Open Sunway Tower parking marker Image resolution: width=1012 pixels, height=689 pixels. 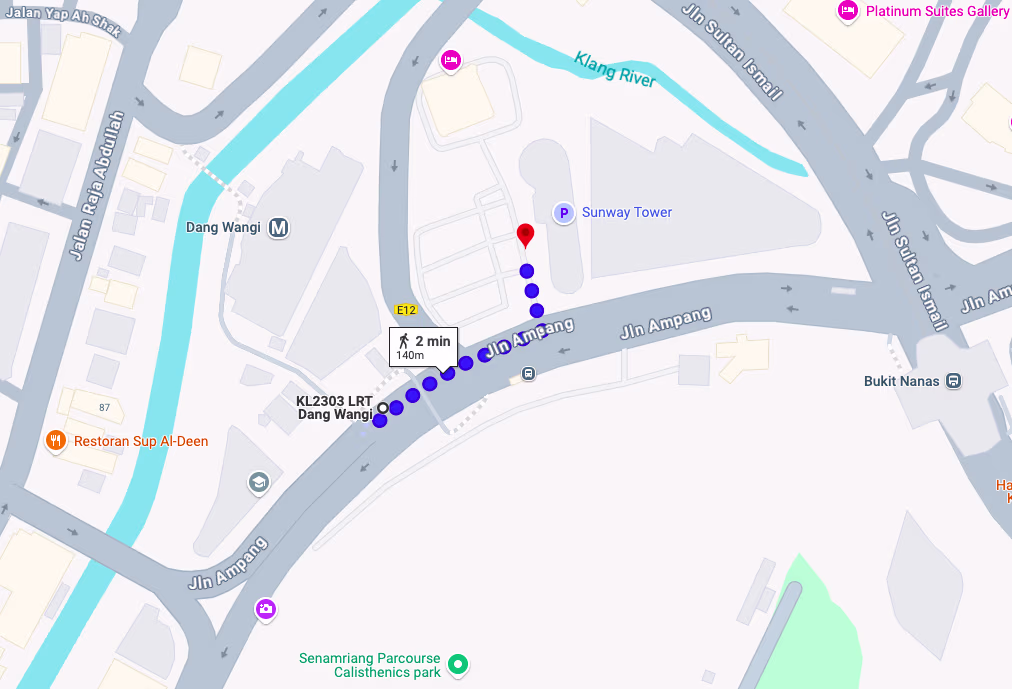coord(564,213)
